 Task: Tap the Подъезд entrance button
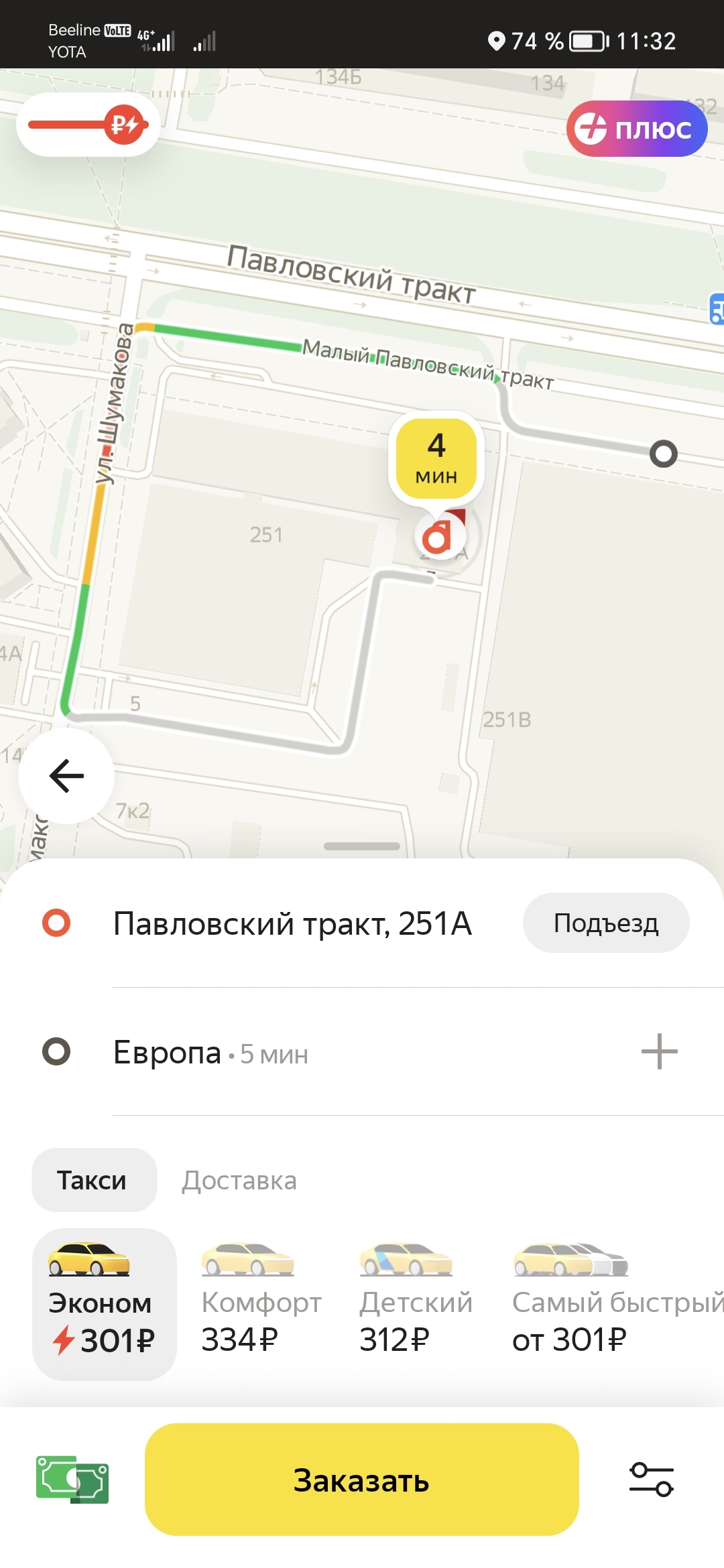coord(606,923)
